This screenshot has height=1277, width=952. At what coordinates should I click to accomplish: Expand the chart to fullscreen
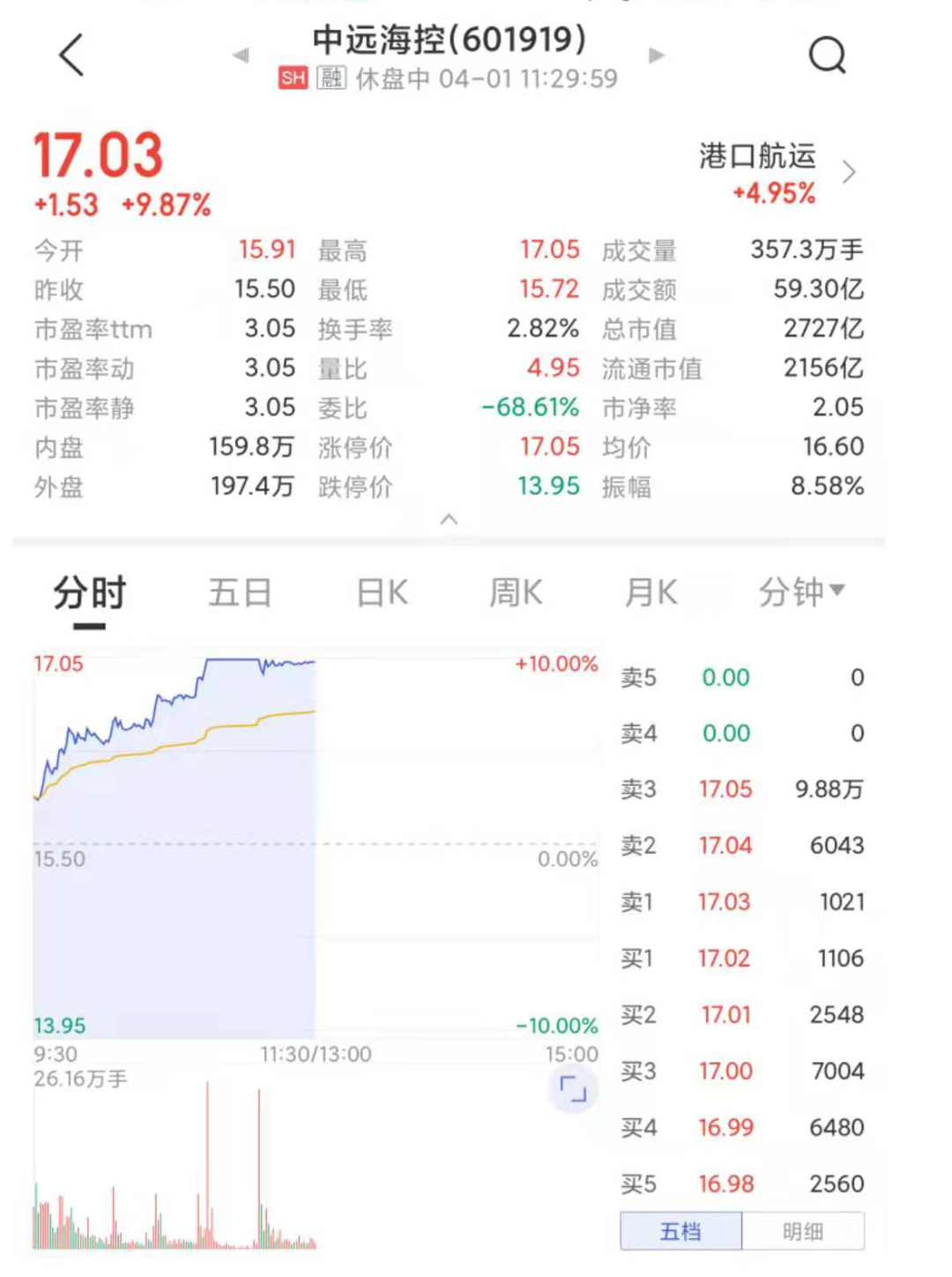coord(573,1088)
